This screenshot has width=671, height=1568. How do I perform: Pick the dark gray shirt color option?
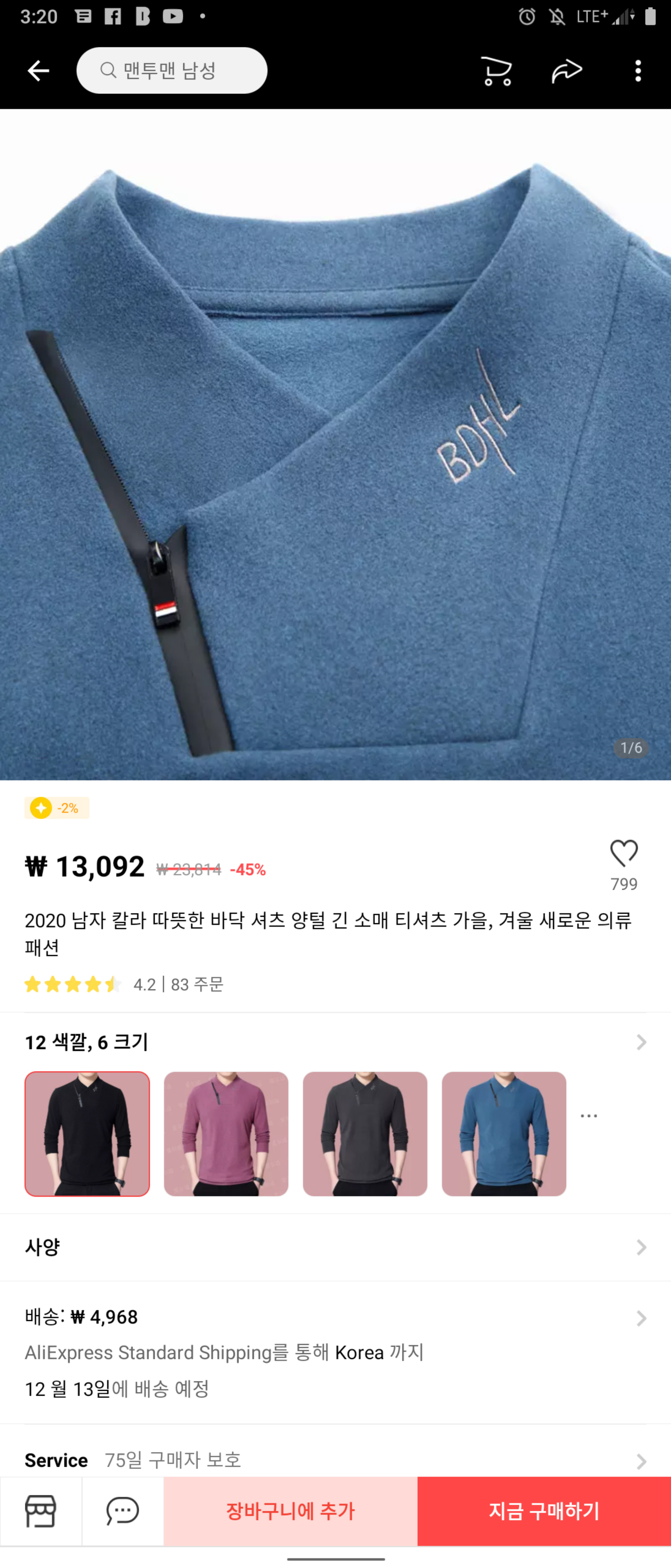point(365,1134)
